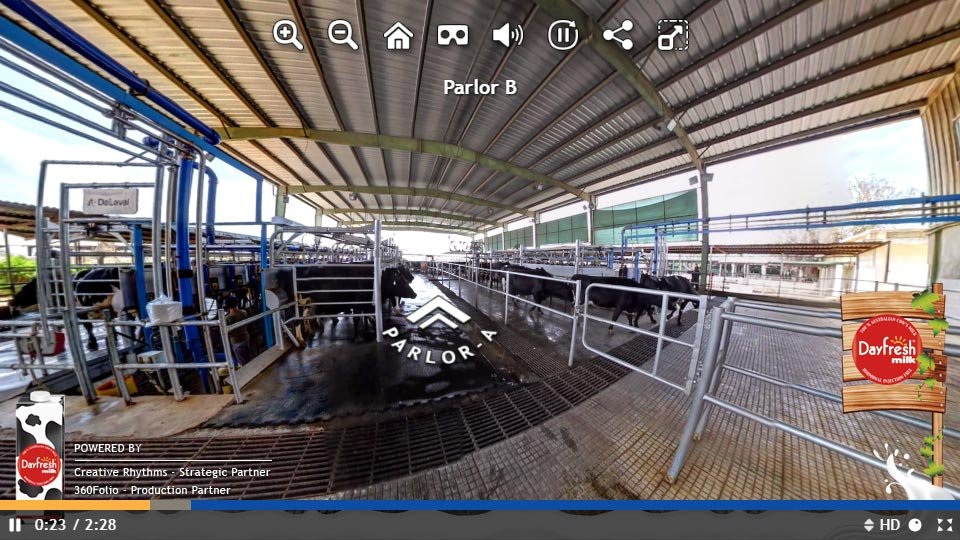Zoom in on the panorama
Viewport: 960px width, 540px height.
(288, 35)
